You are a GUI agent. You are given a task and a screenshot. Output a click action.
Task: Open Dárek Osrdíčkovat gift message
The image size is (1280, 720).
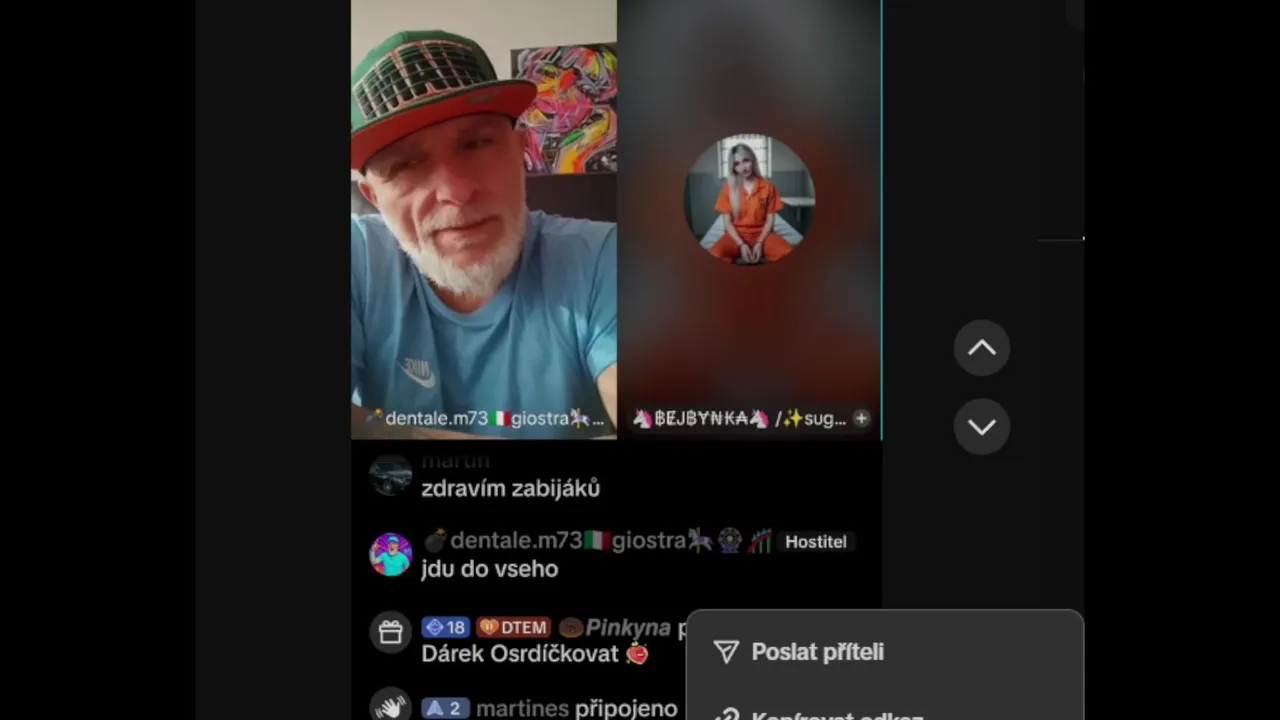(534, 654)
